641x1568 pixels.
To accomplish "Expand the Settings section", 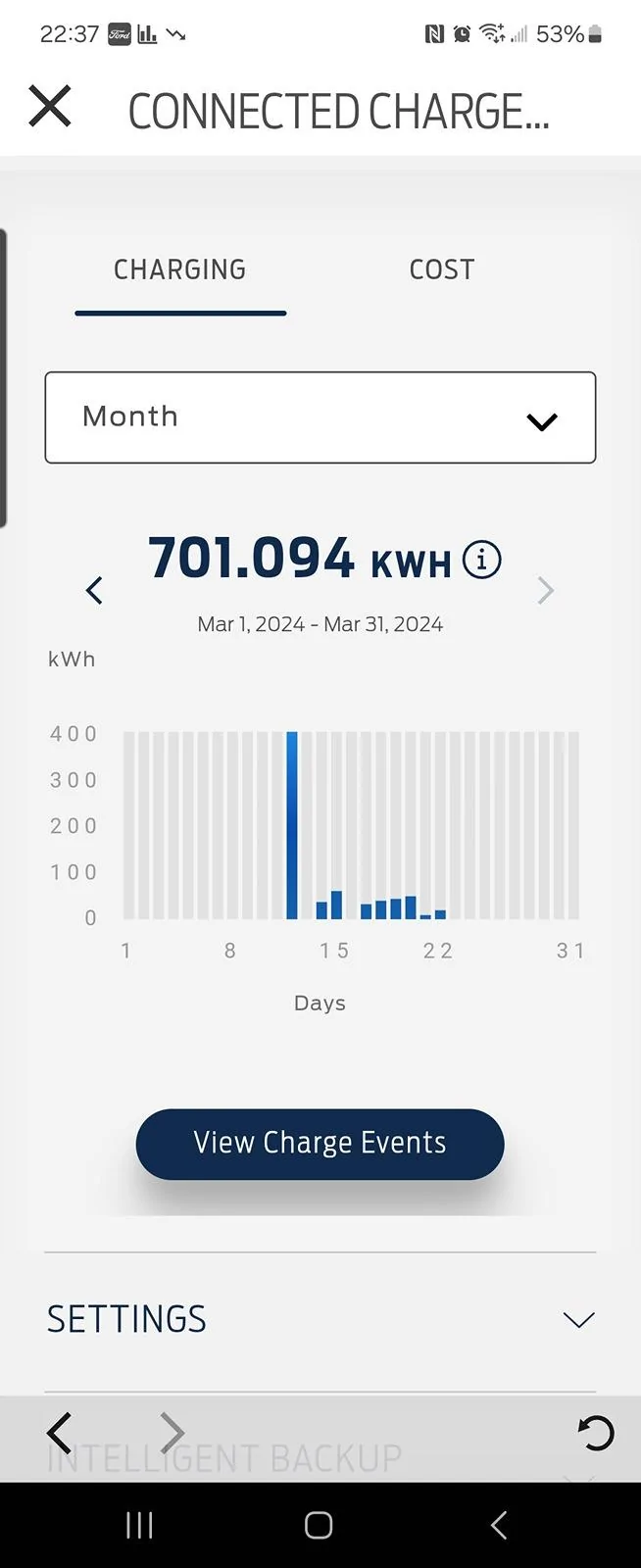I will coord(578,1319).
